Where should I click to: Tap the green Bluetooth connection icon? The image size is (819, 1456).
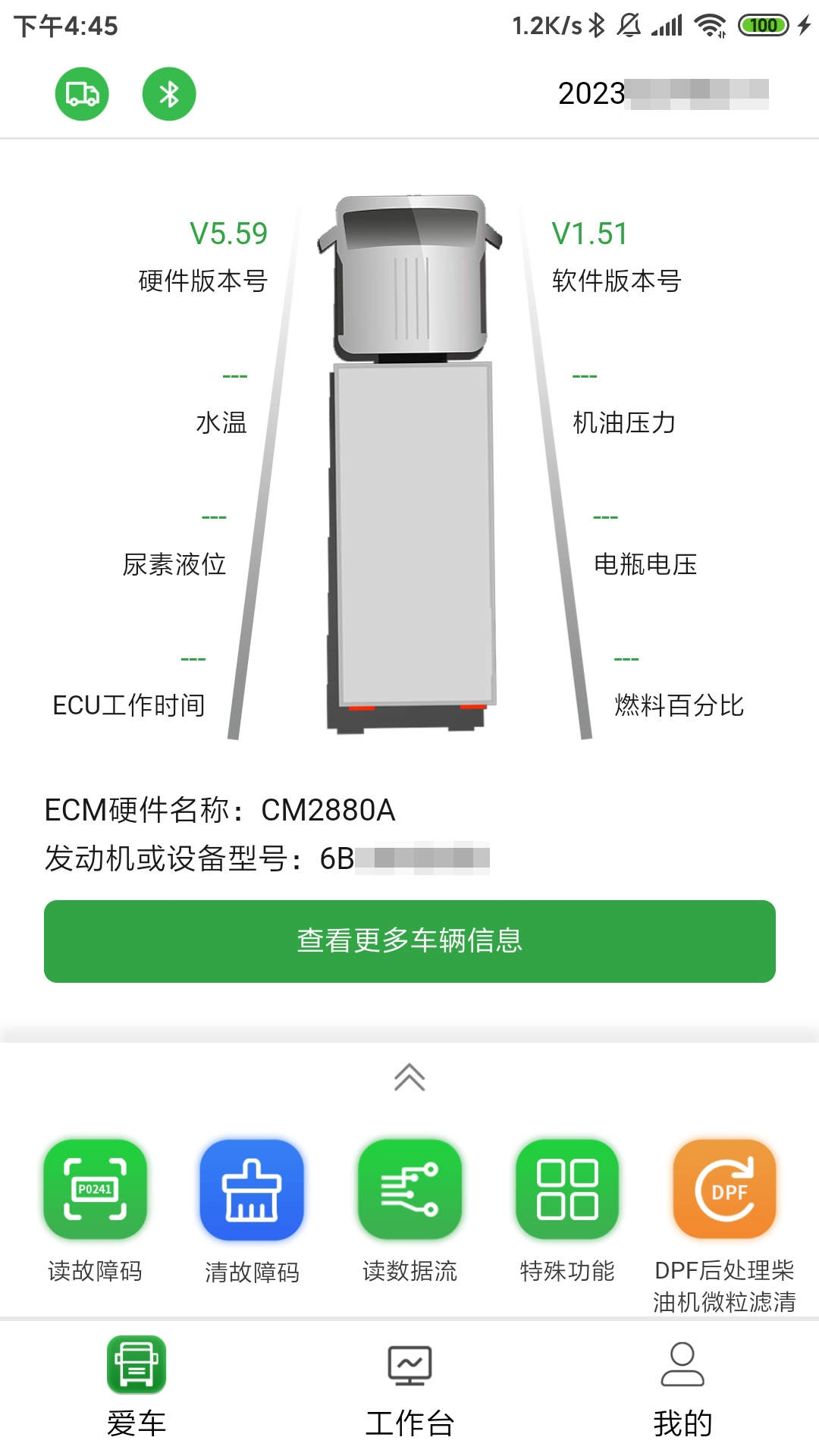point(169,94)
